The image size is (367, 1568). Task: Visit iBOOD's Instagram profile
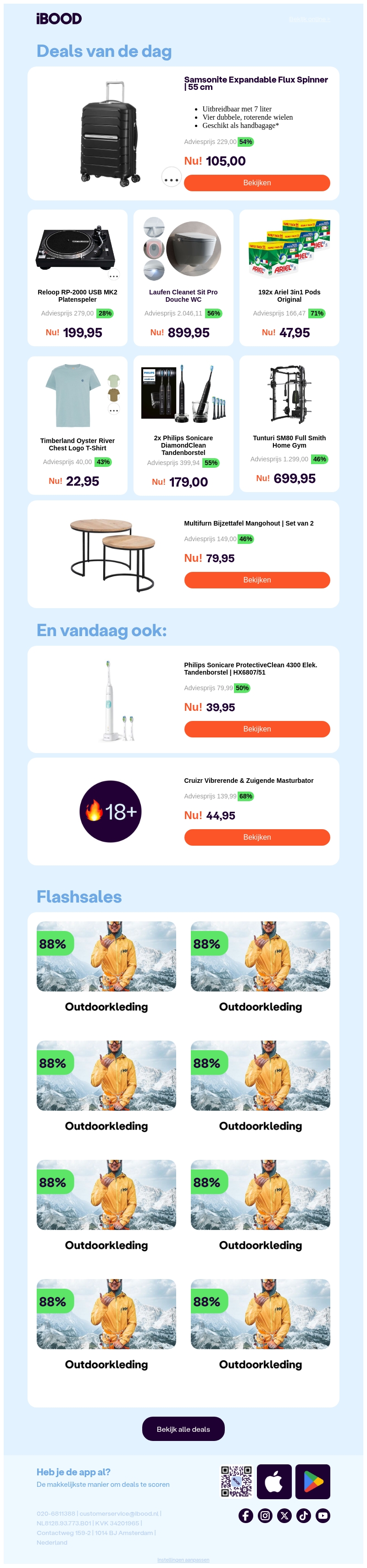[x=265, y=1516]
